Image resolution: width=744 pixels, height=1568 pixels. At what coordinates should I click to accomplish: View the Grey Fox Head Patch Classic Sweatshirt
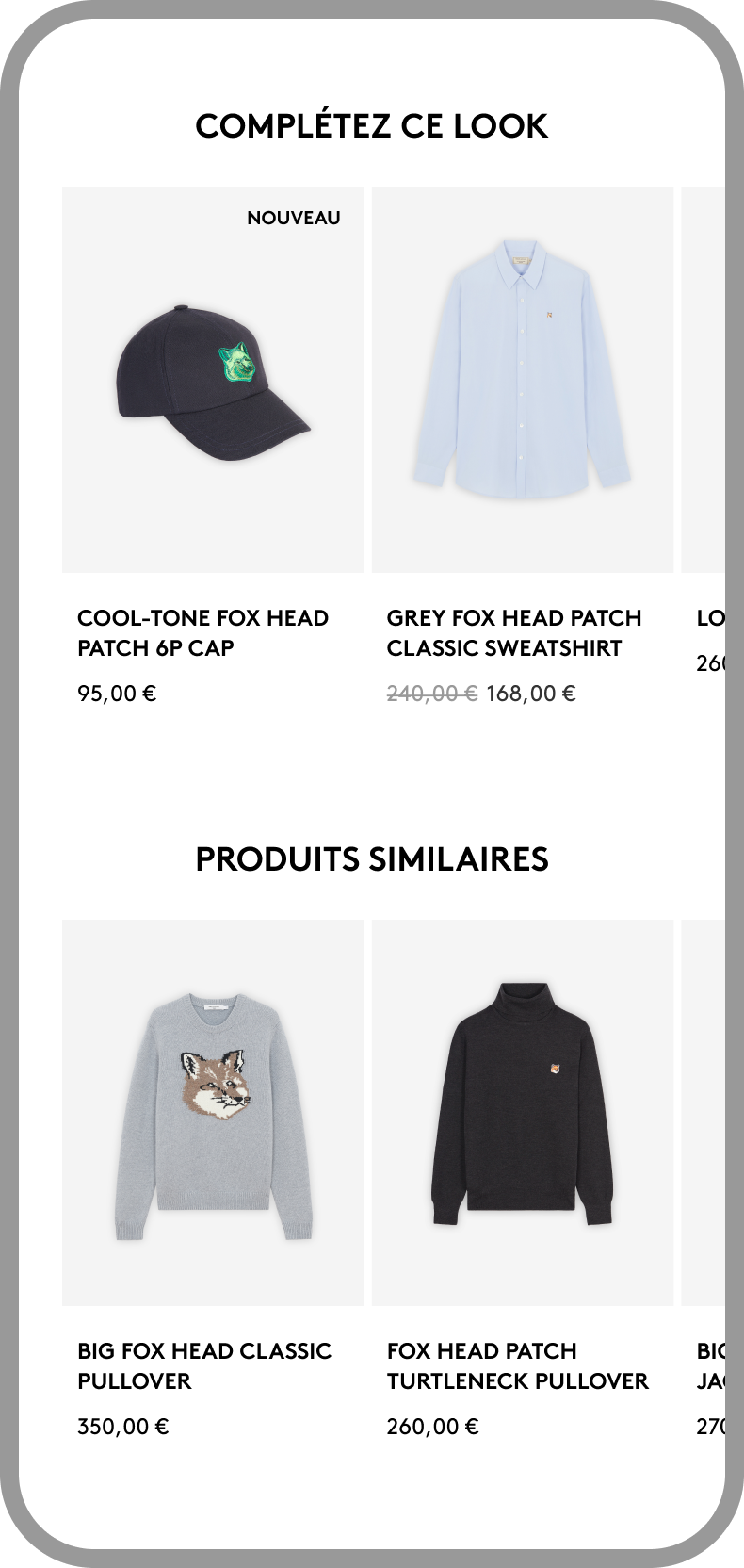click(523, 380)
